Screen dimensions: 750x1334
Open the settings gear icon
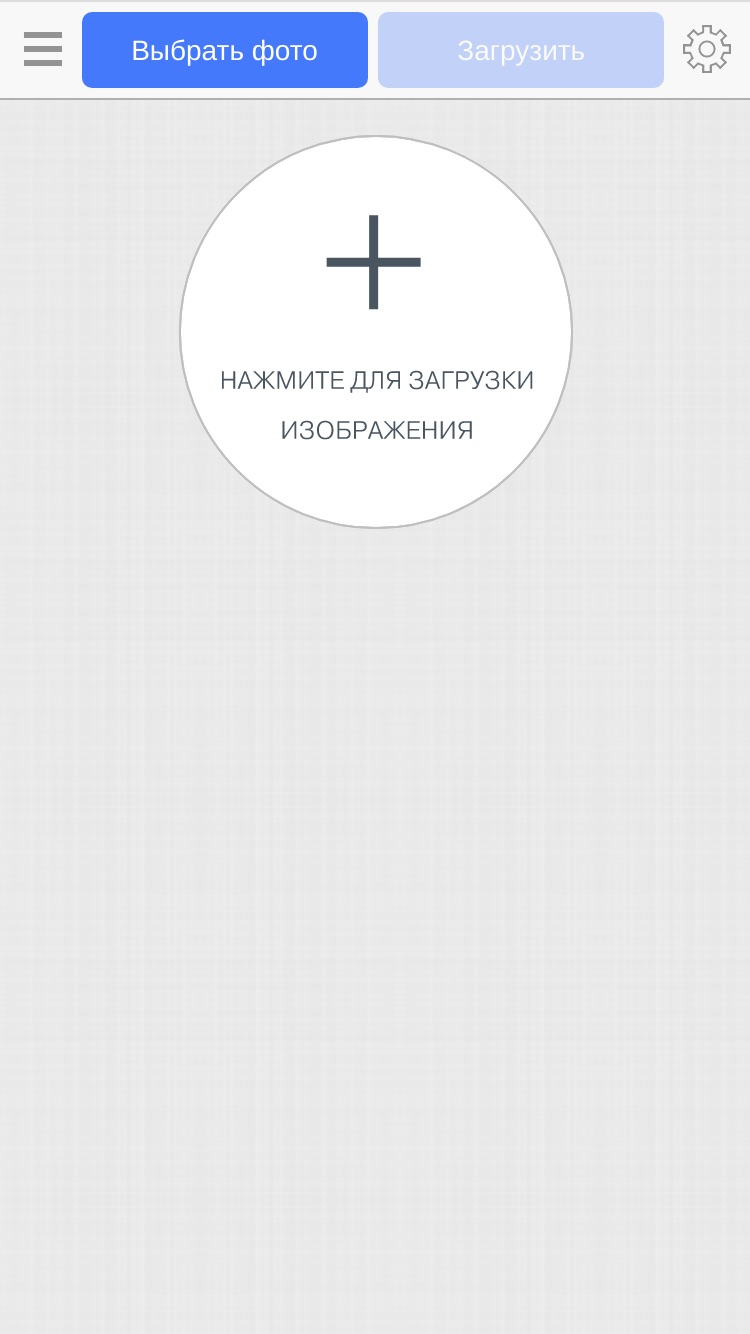pos(707,49)
